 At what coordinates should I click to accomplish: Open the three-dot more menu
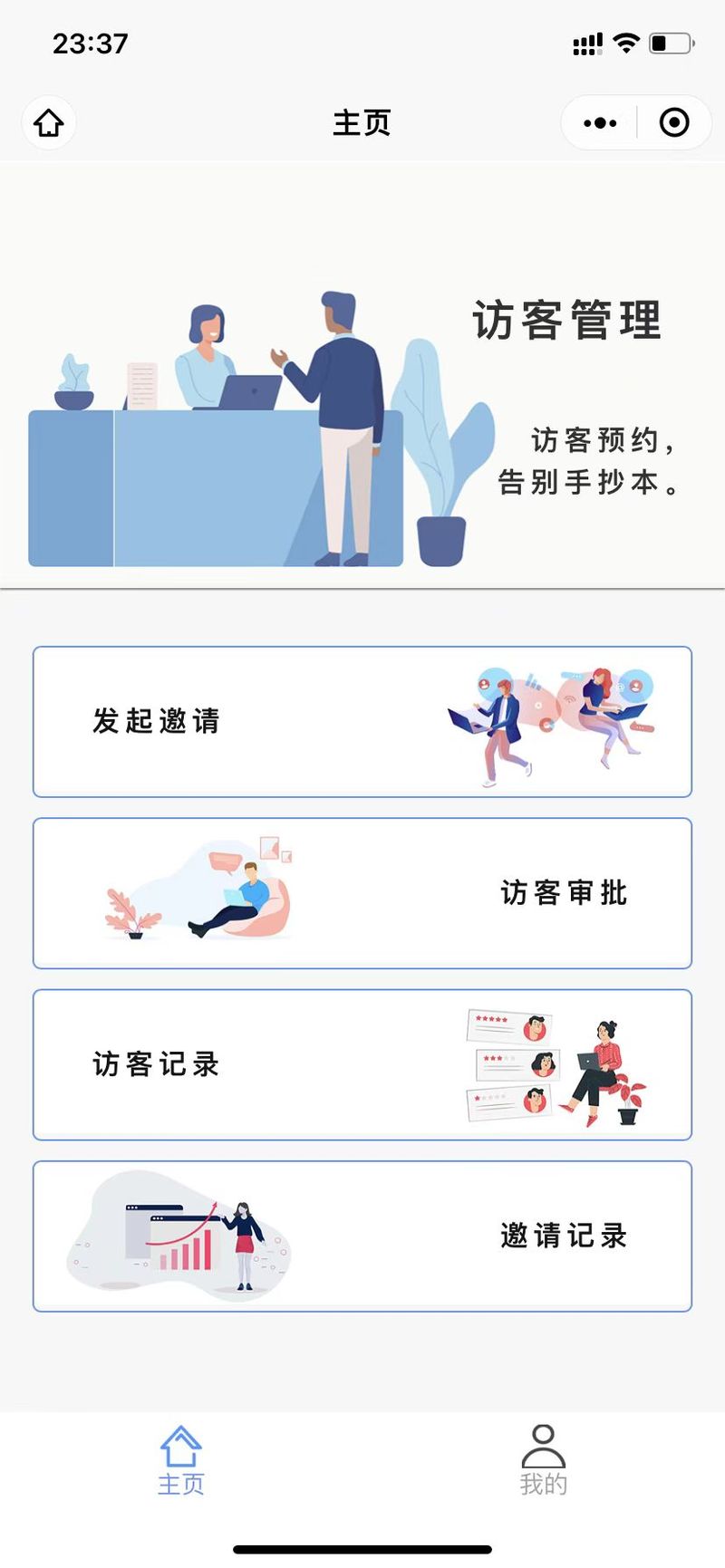600,122
